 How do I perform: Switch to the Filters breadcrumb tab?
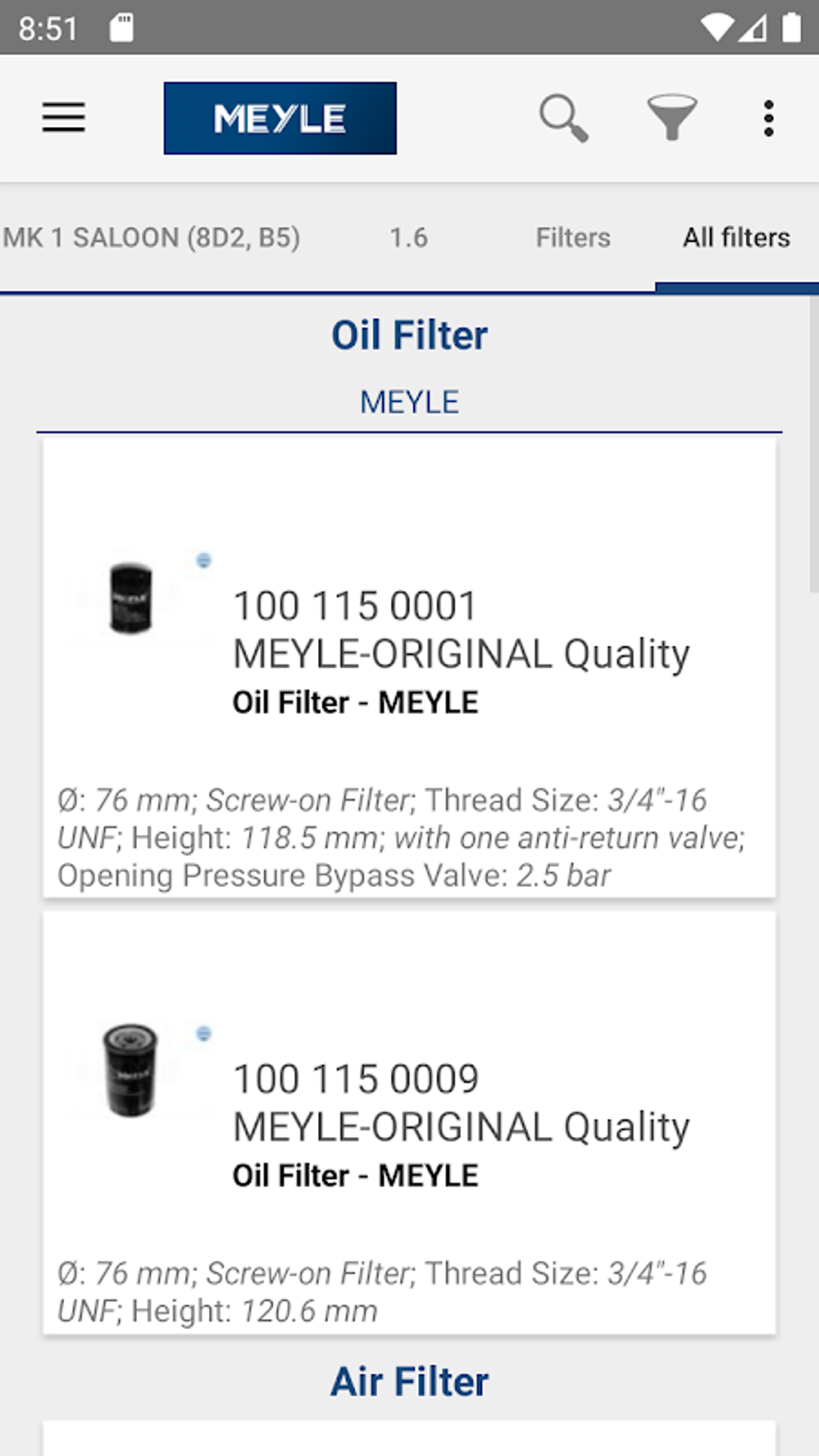tap(573, 238)
